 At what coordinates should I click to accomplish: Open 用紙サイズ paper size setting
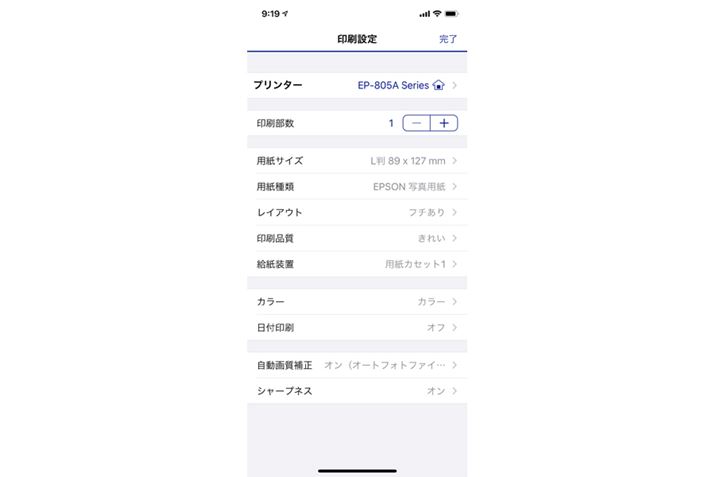pyautogui.click(x=357, y=160)
